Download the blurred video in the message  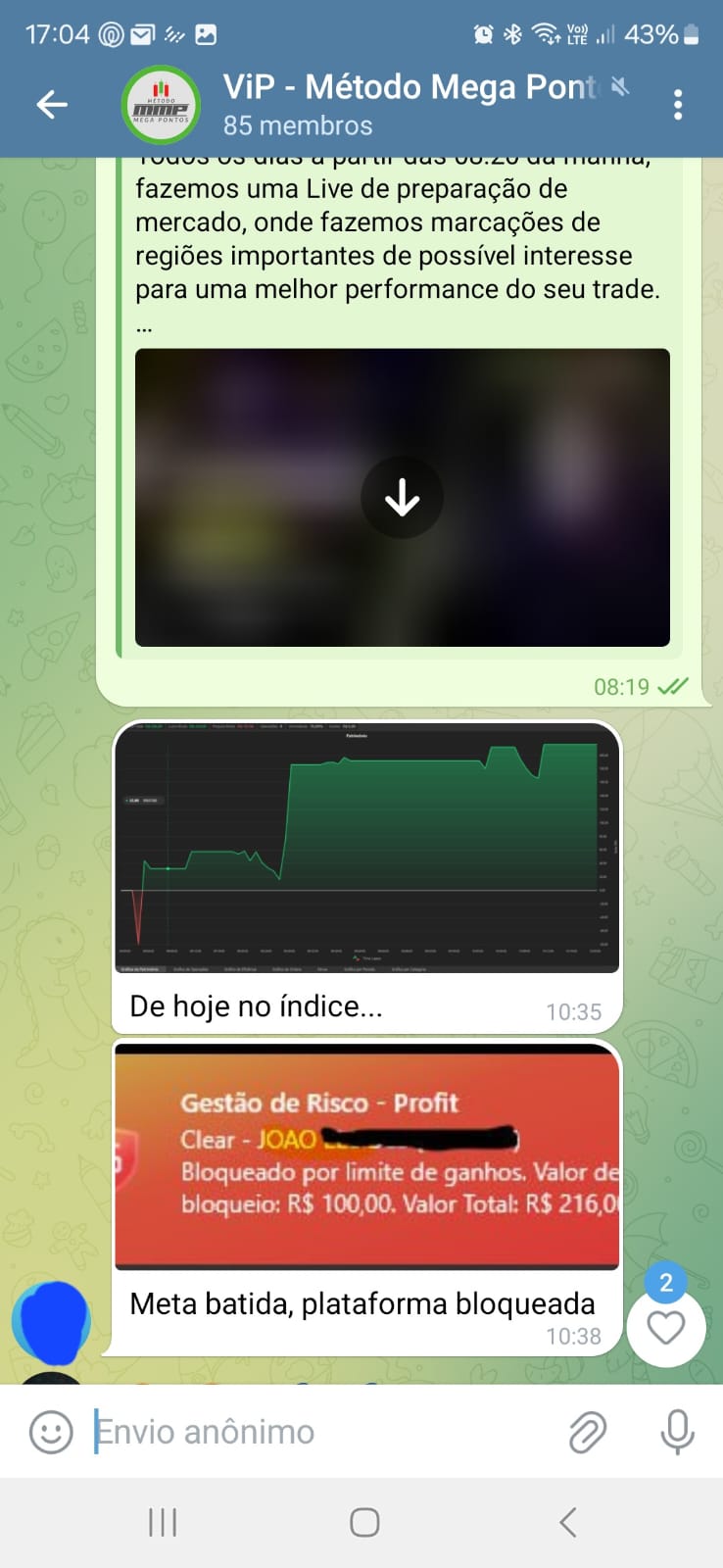402,498
